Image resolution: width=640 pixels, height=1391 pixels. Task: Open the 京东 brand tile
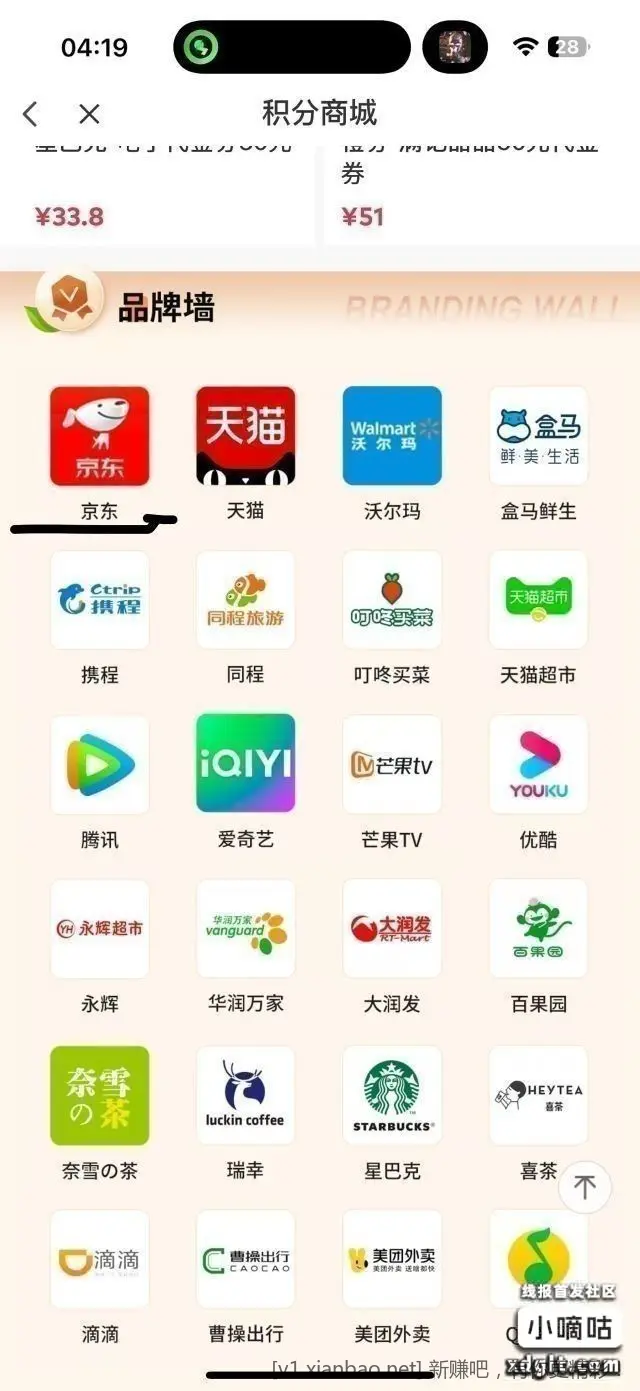click(x=100, y=437)
